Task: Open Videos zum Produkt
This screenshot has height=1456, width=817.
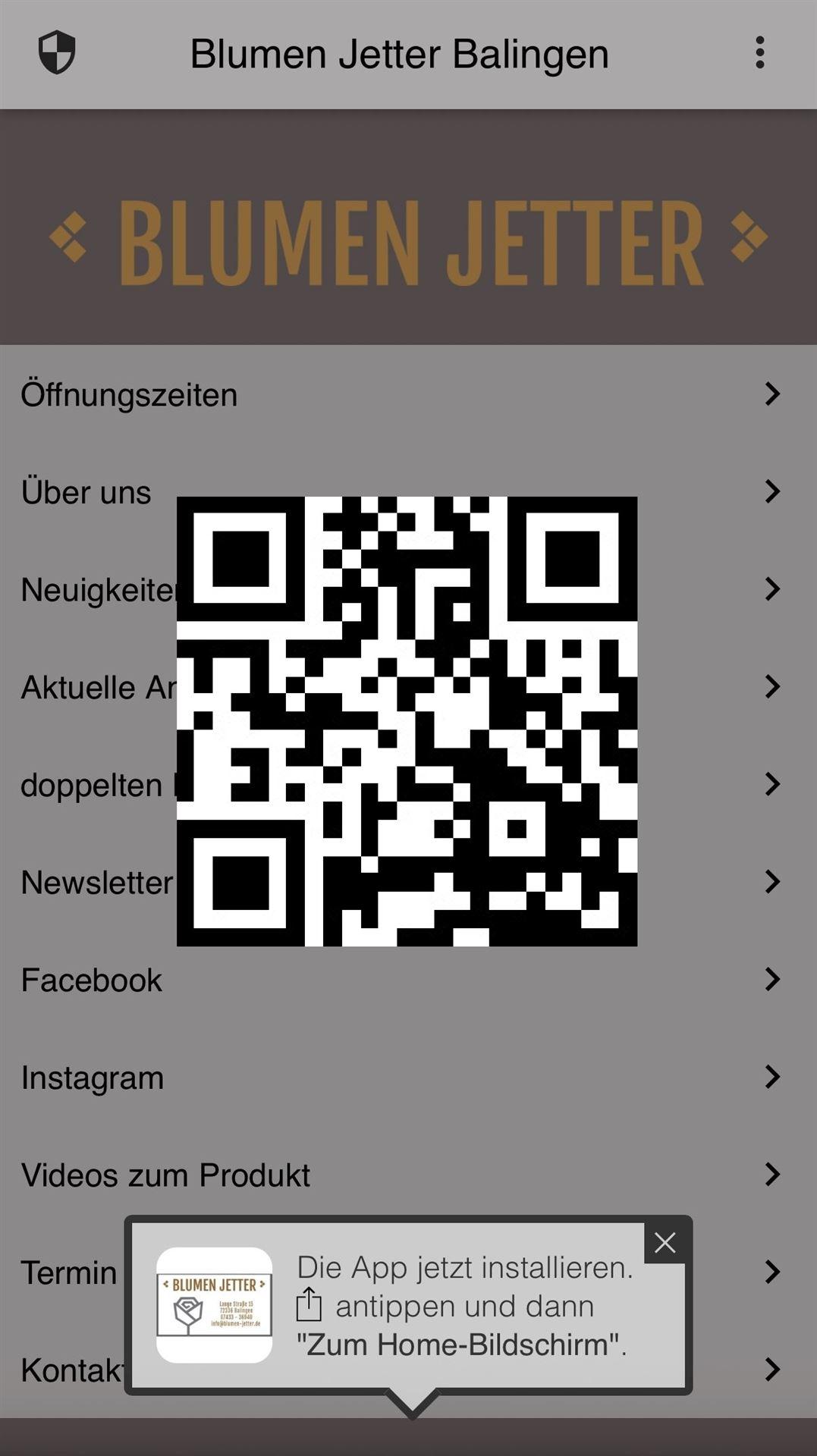Action: pos(165,1175)
